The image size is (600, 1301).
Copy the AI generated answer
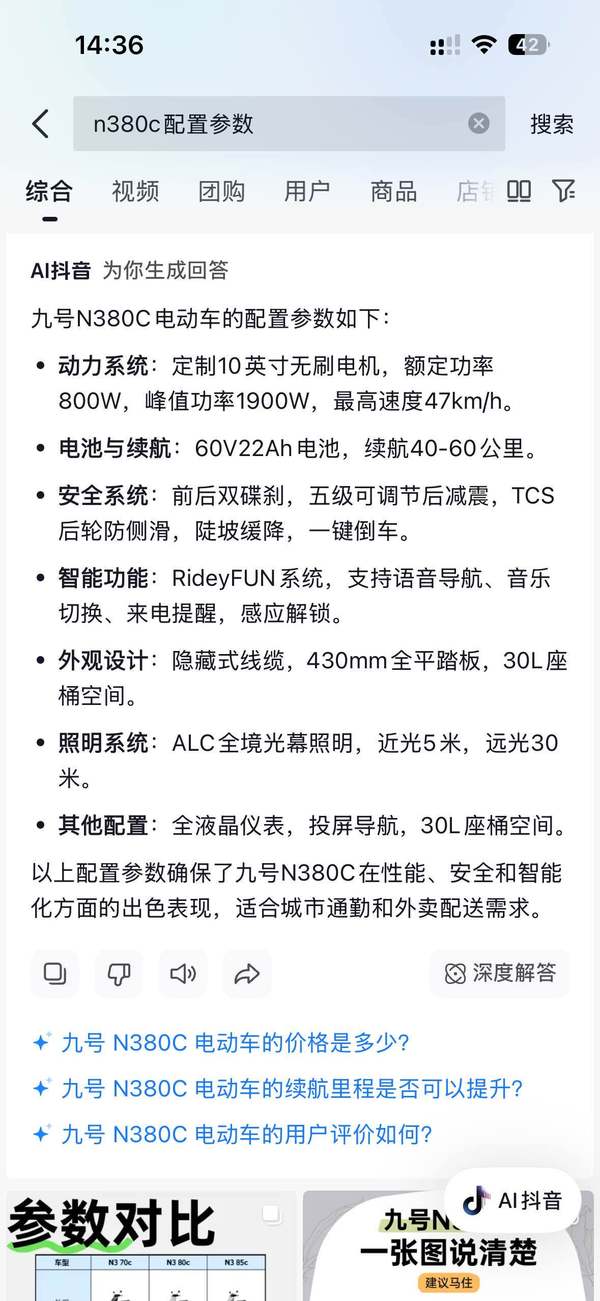coord(54,973)
